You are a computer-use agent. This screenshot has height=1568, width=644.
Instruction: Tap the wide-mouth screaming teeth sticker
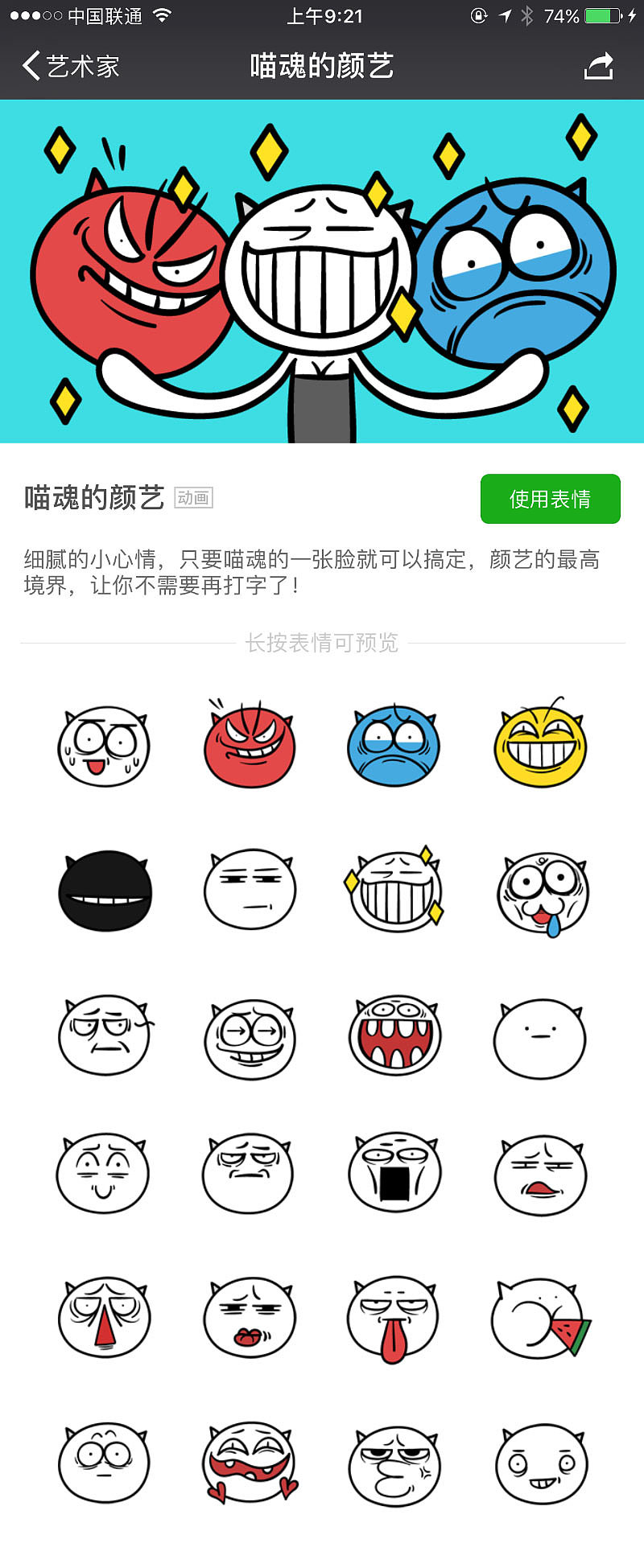[x=394, y=1036]
